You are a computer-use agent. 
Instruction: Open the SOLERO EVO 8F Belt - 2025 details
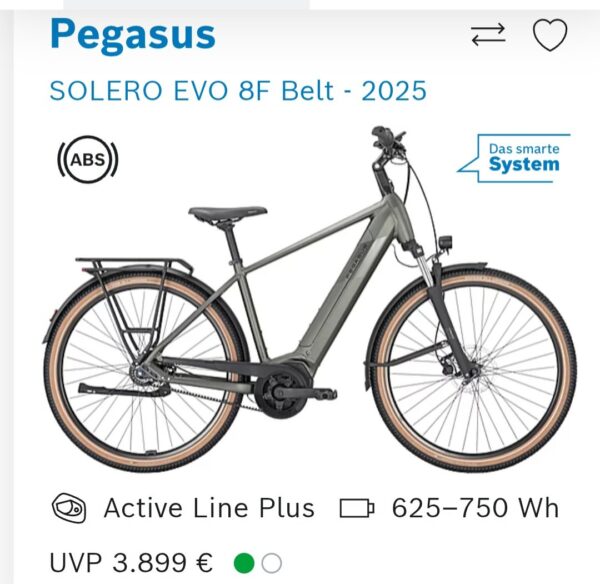pyautogui.click(x=238, y=91)
